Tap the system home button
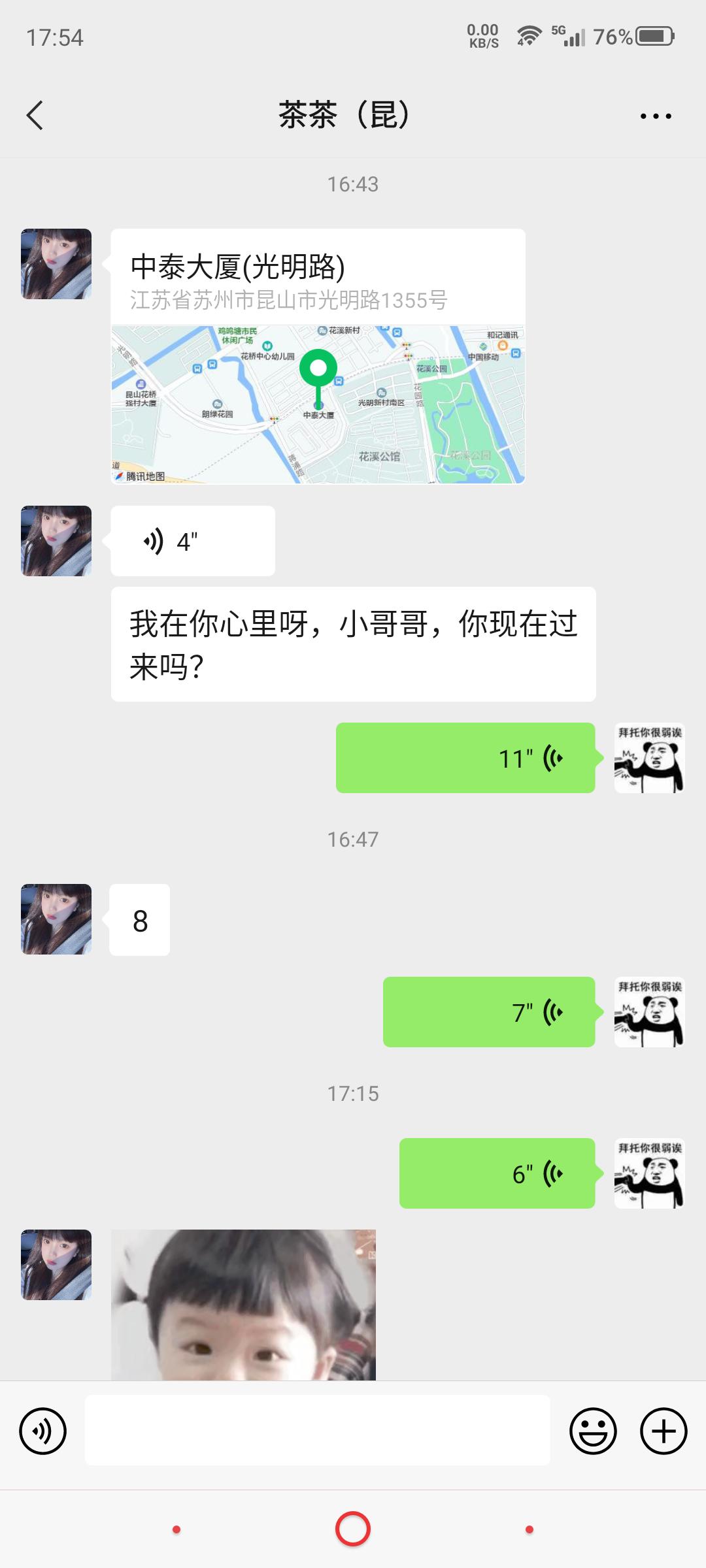Image resolution: width=706 pixels, height=1568 pixels. click(x=353, y=1529)
